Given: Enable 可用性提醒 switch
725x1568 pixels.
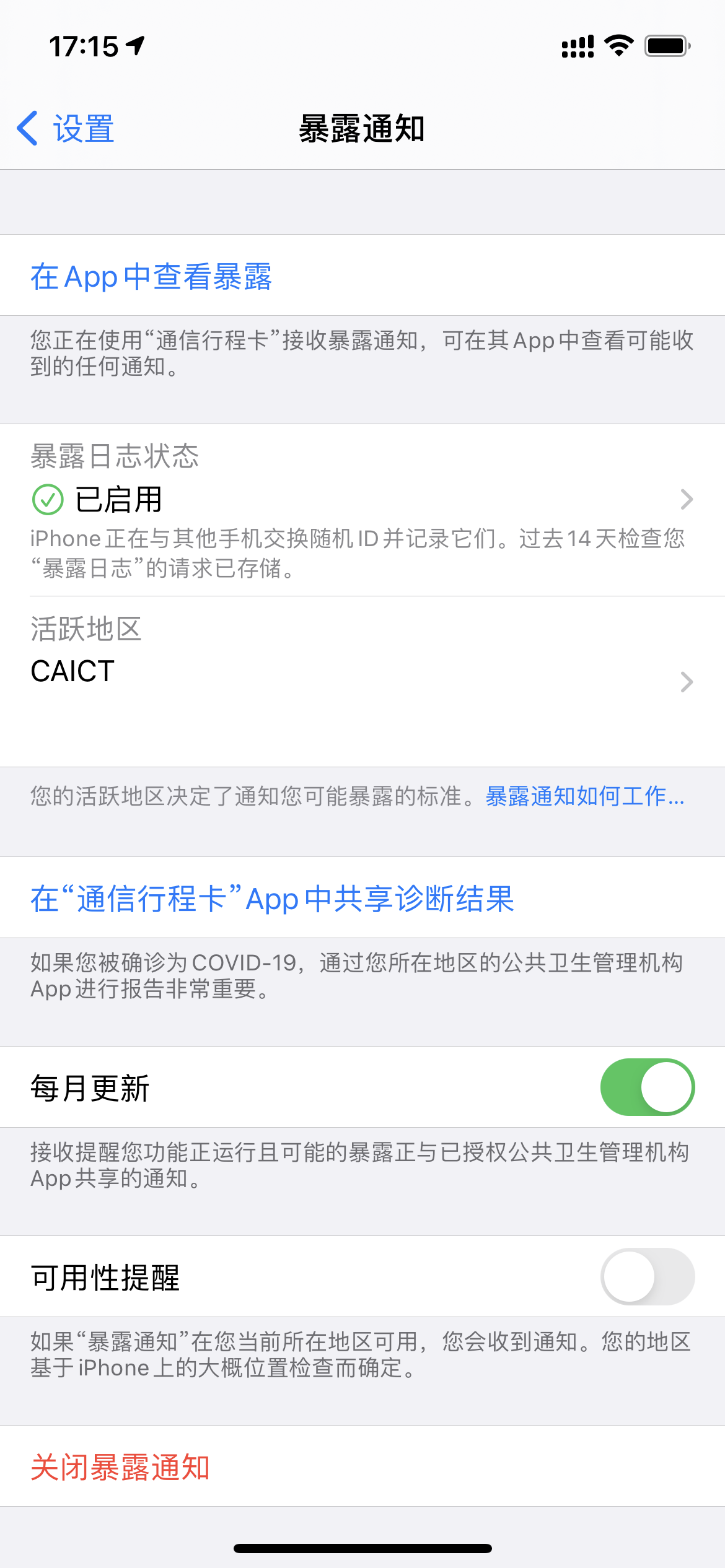Looking at the screenshot, I should pyautogui.click(x=647, y=1276).
